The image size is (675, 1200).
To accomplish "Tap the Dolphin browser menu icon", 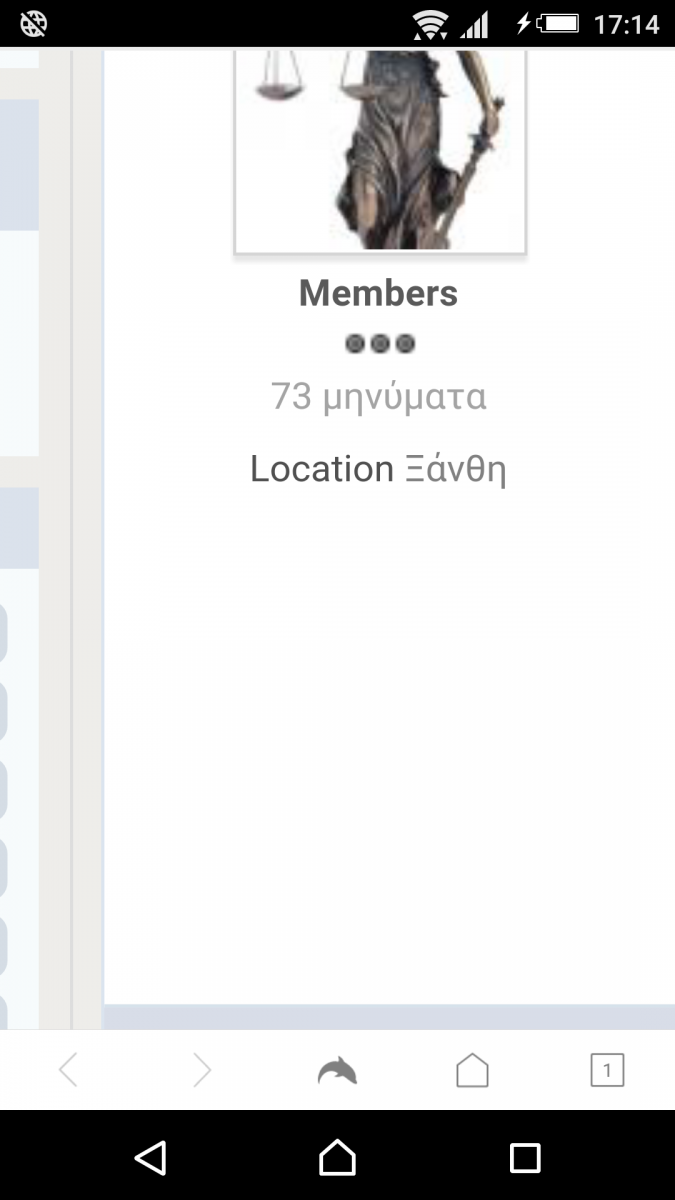I will 337,1071.
